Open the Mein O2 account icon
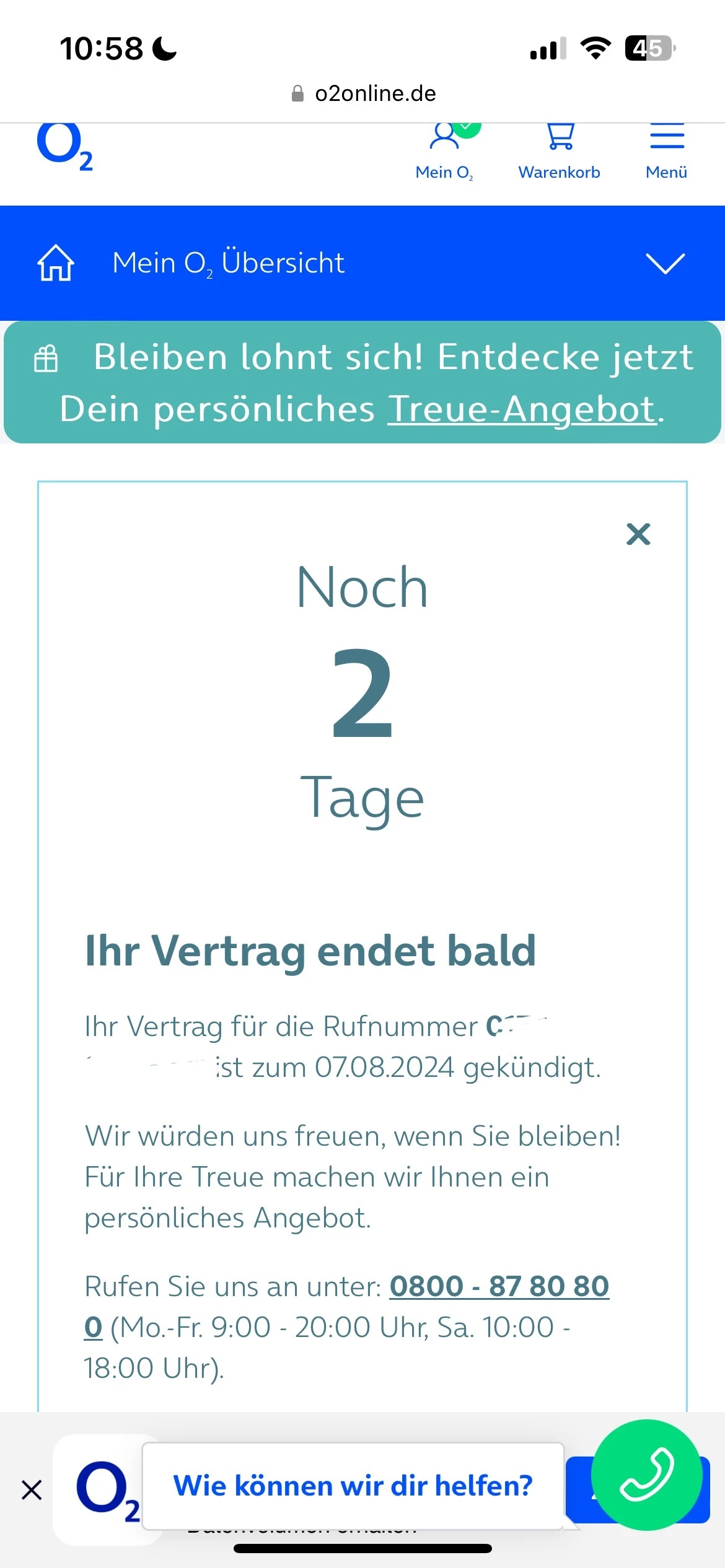This screenshot has width=725, height=1568. click(444, 151)
